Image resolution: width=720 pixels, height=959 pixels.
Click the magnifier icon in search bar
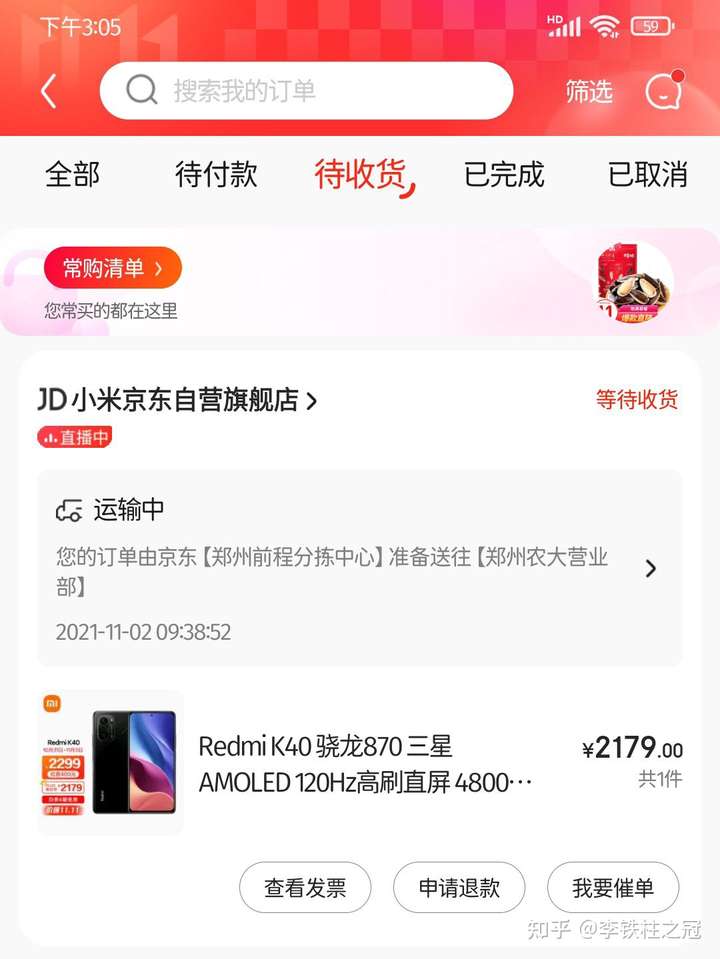[x=141, y=90]
